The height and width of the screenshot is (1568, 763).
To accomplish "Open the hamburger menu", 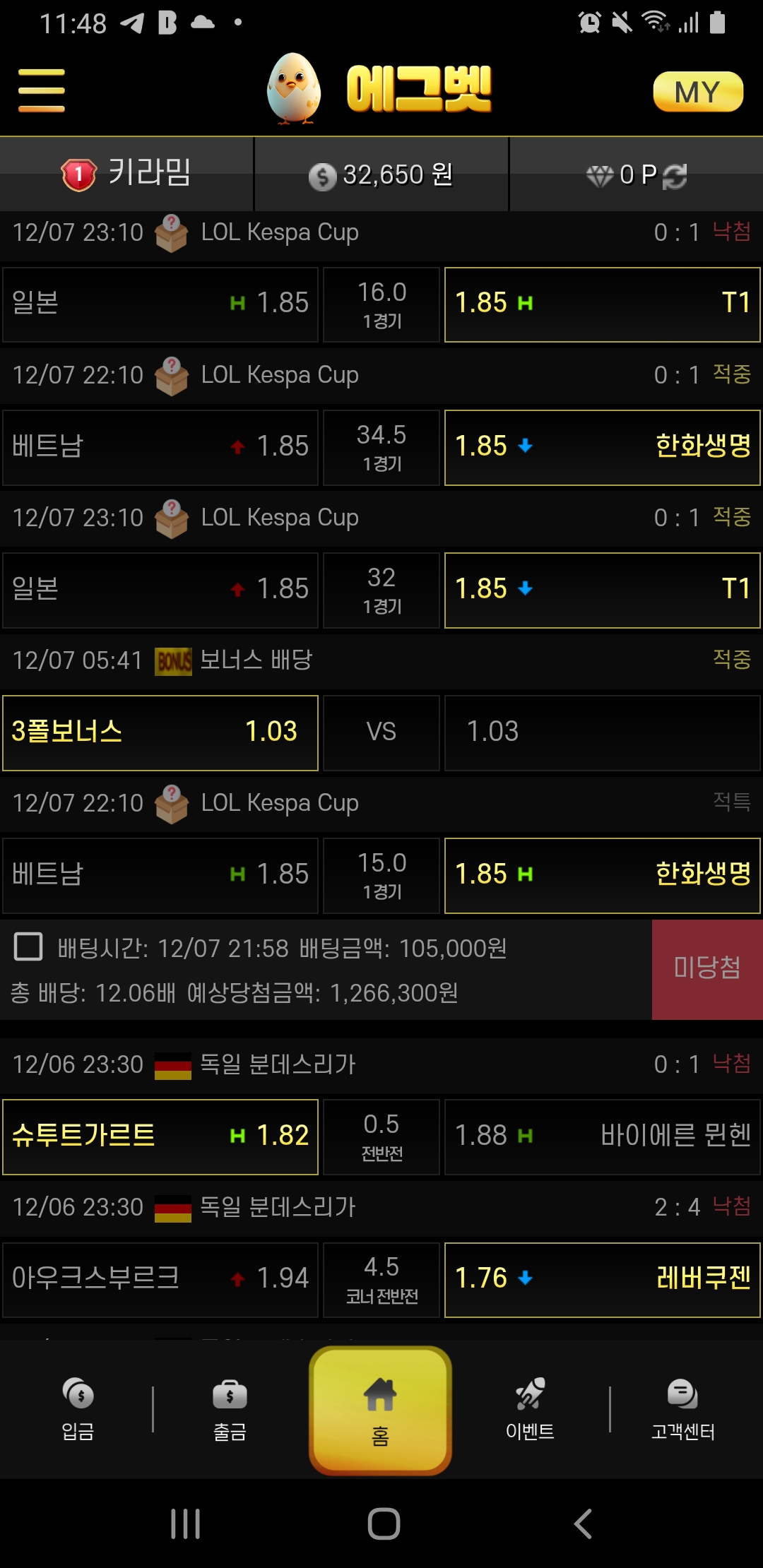I will tap(42, 90).
